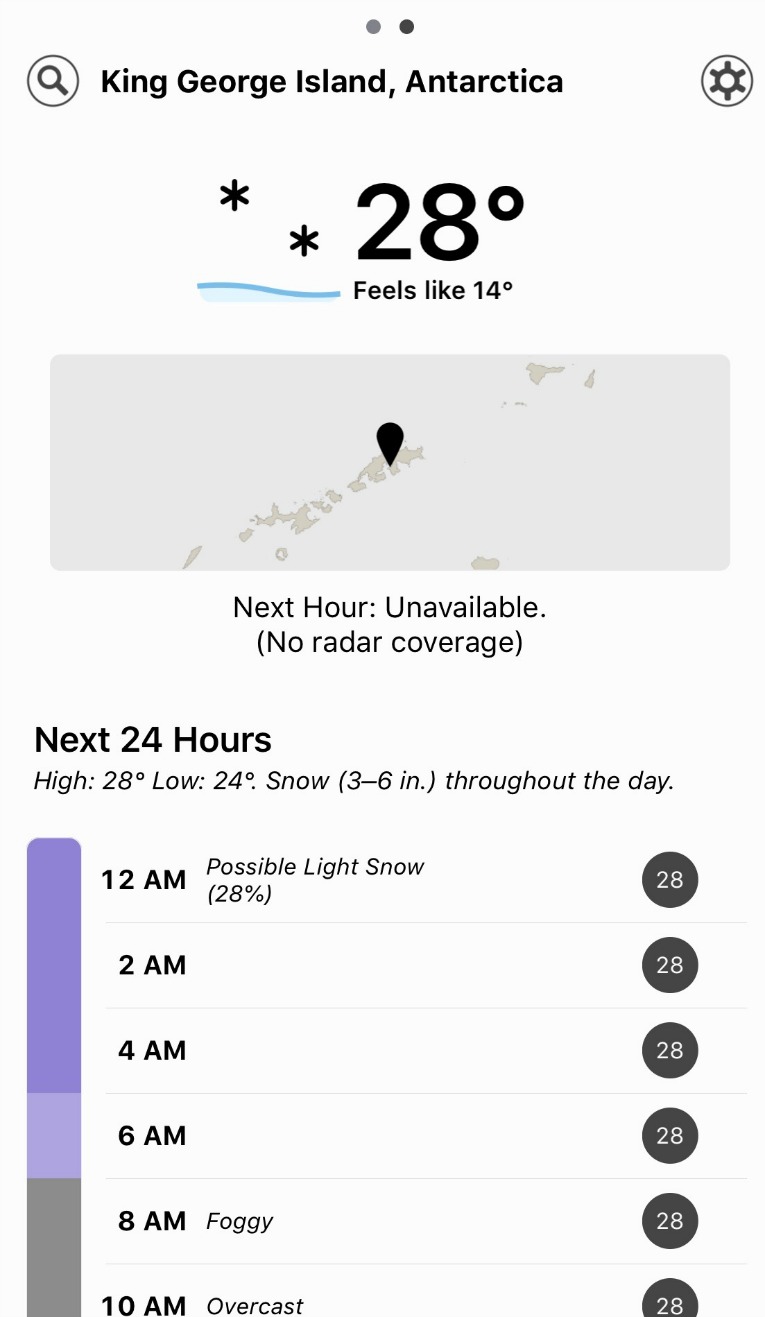This screenshot has width=765, height=1317.
Task: Open the location search magnifier
Action: tap(53, 81)
